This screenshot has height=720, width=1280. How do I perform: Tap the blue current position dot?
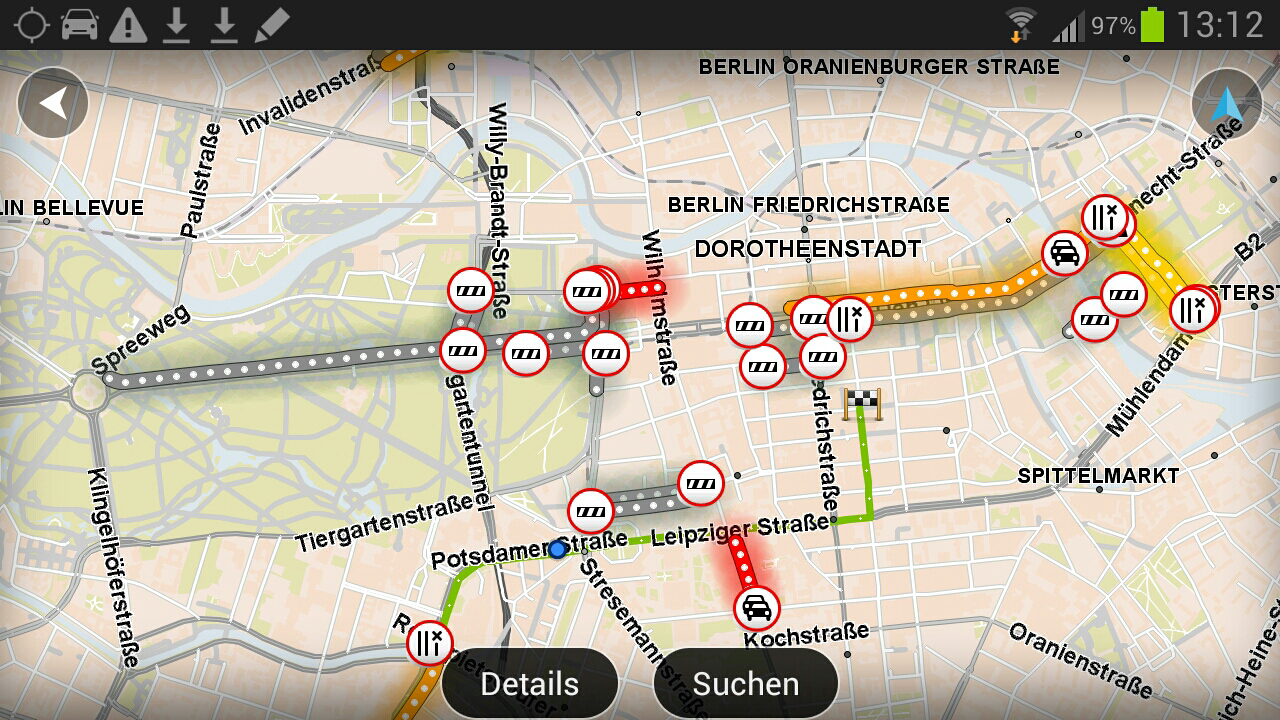558,549
